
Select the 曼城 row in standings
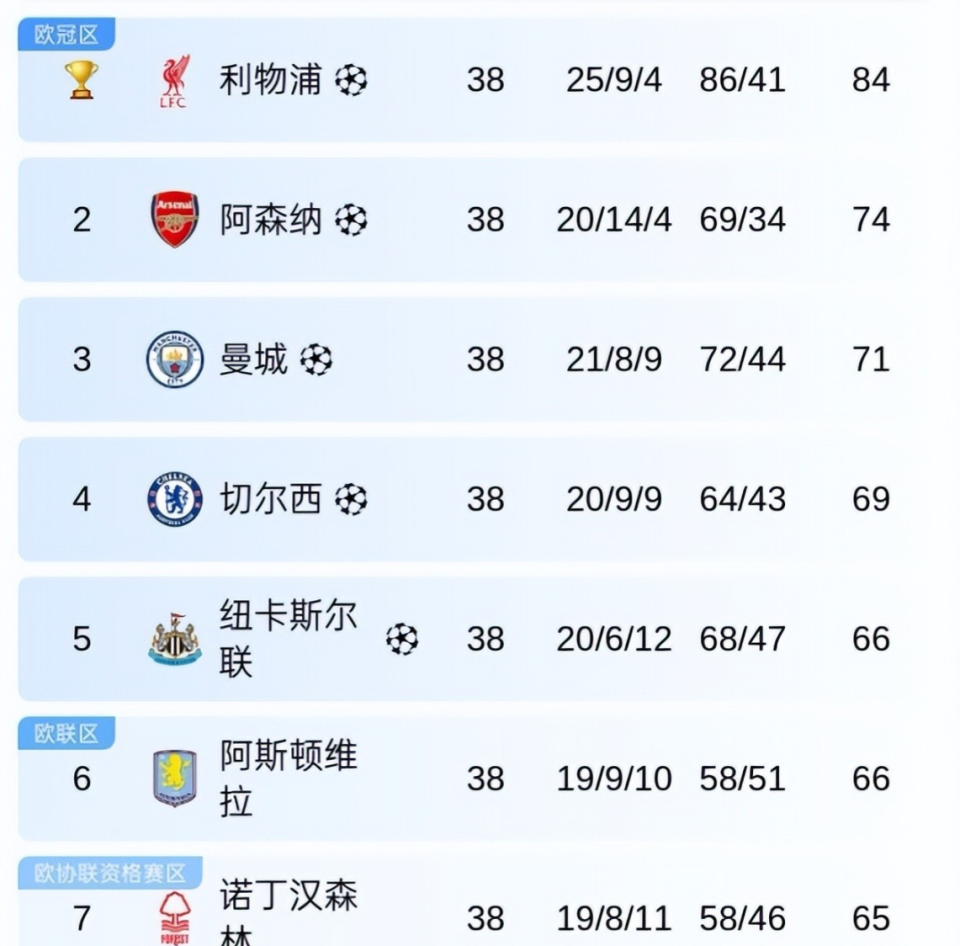pyautogui.click(x=480, y=359)
